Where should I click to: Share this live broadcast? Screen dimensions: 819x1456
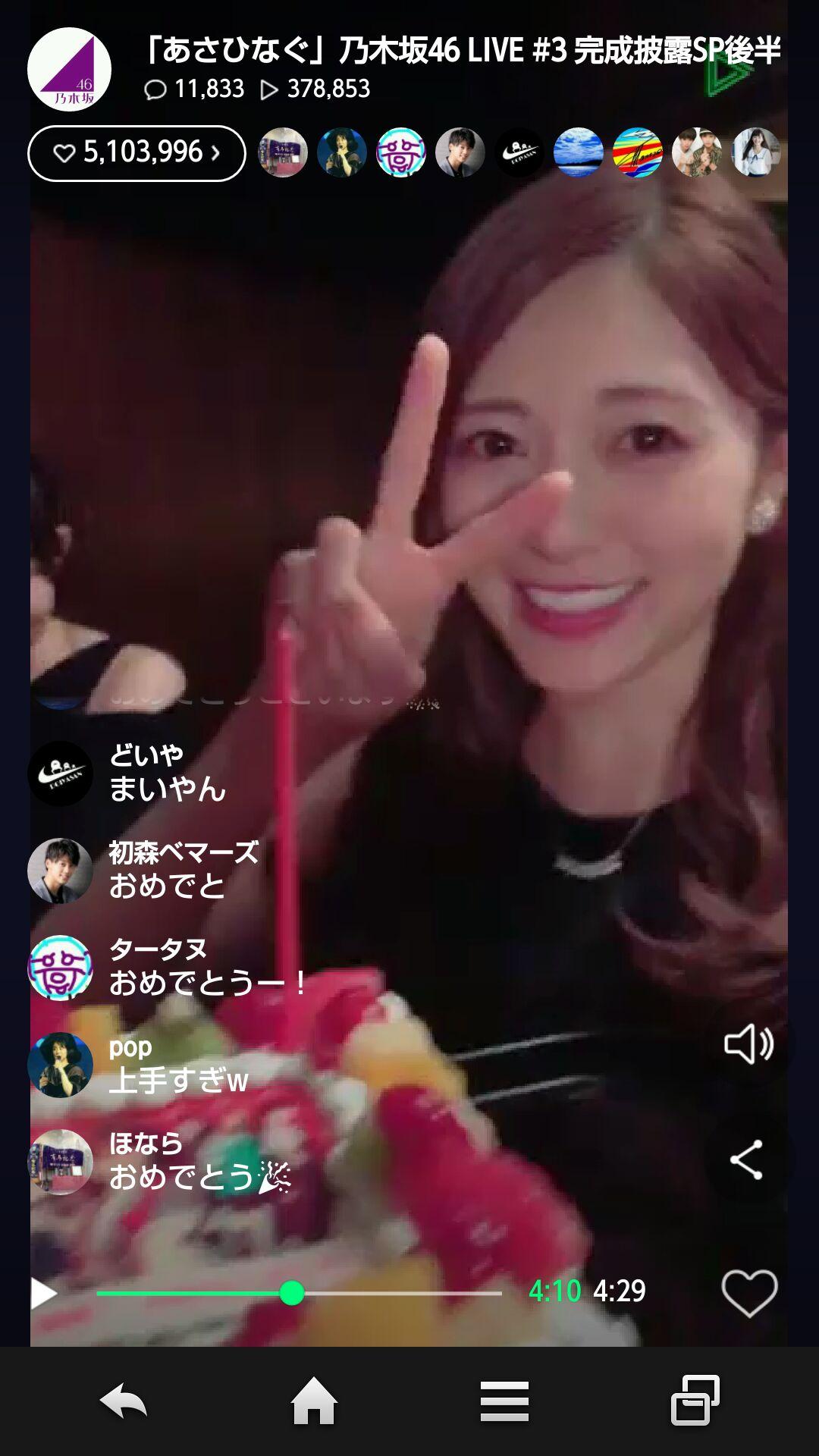pyautogui.click(x=746, y=1159)
